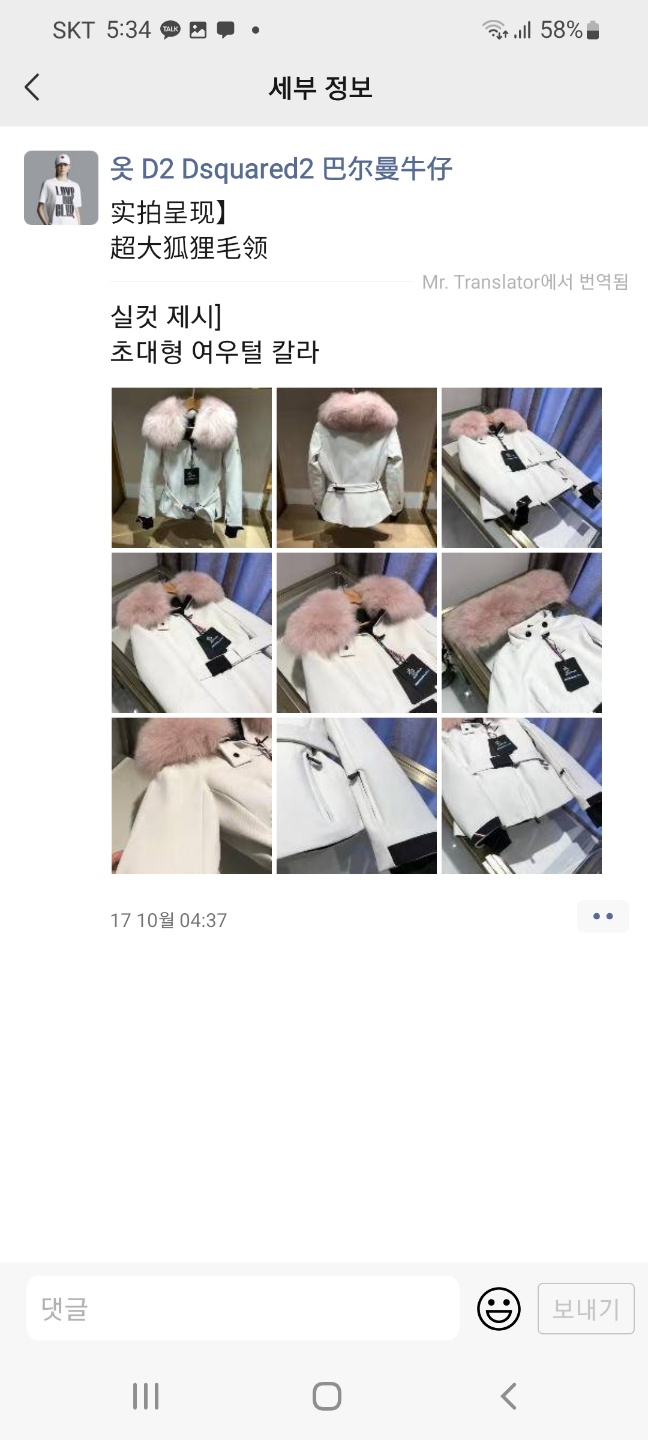
Task: View the center photo of the grid
Action: 356,632
